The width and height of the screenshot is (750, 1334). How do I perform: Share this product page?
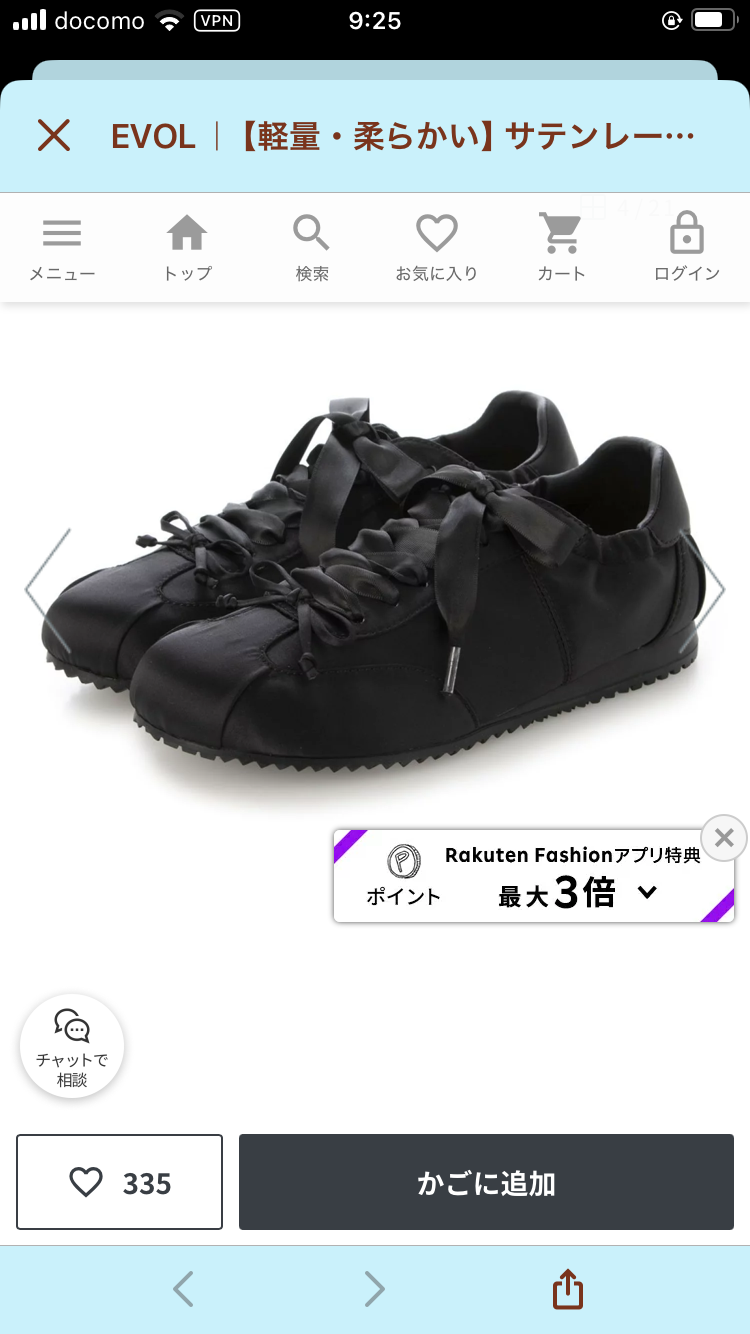pyautogui.click(x=567, y=1289)
